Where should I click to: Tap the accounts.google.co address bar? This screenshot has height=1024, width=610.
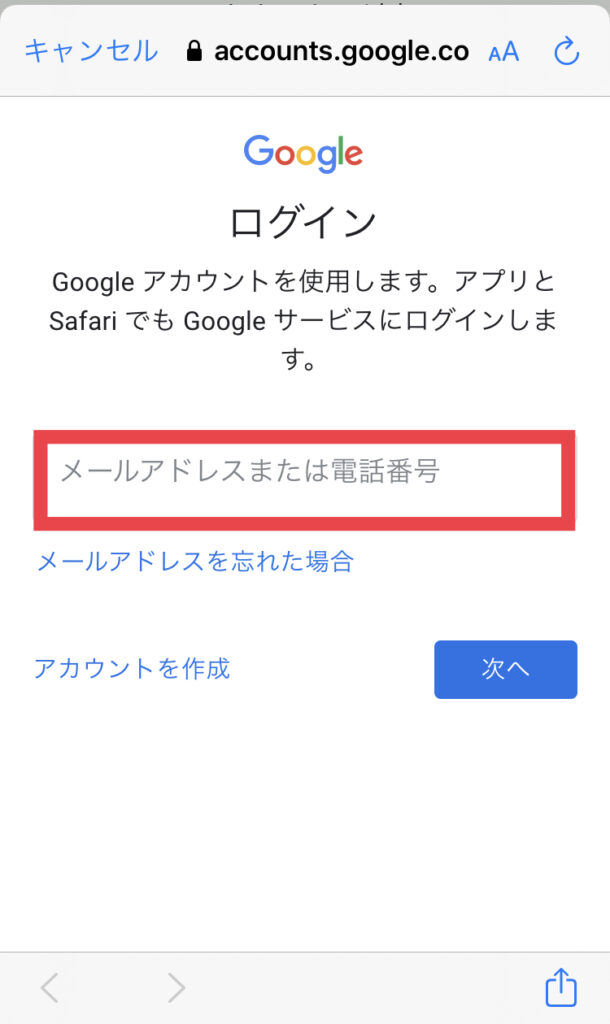click(x=328, y=51)
